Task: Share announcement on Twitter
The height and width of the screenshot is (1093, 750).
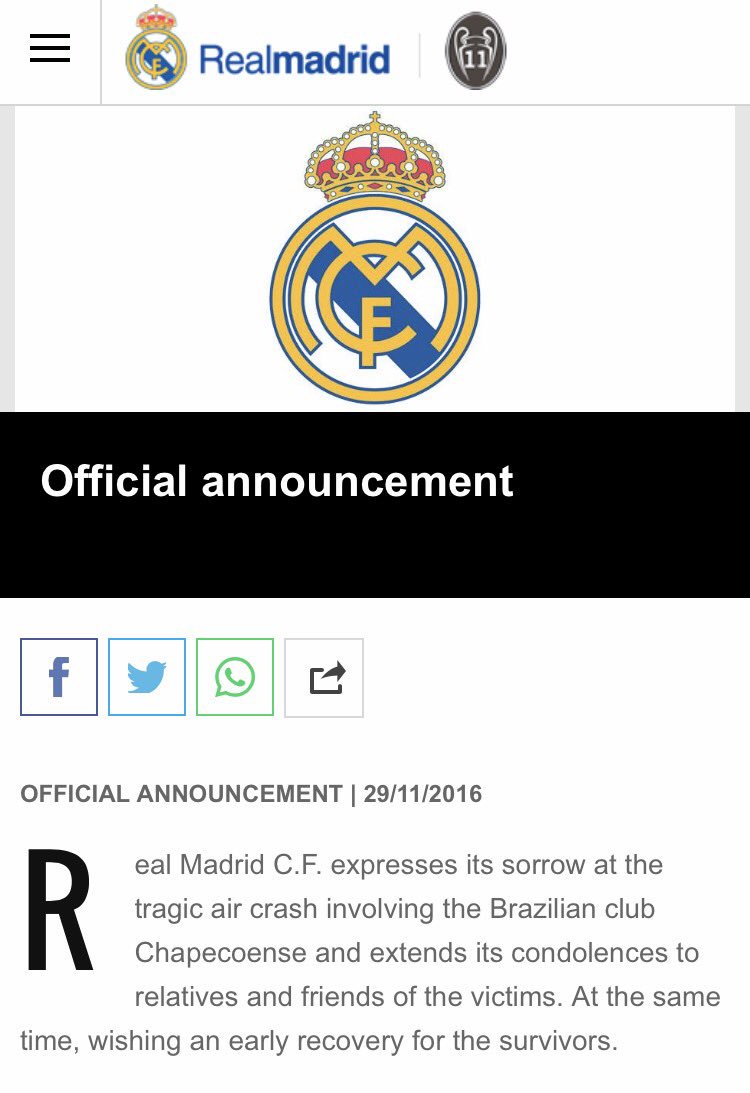Action: [147, 677]
